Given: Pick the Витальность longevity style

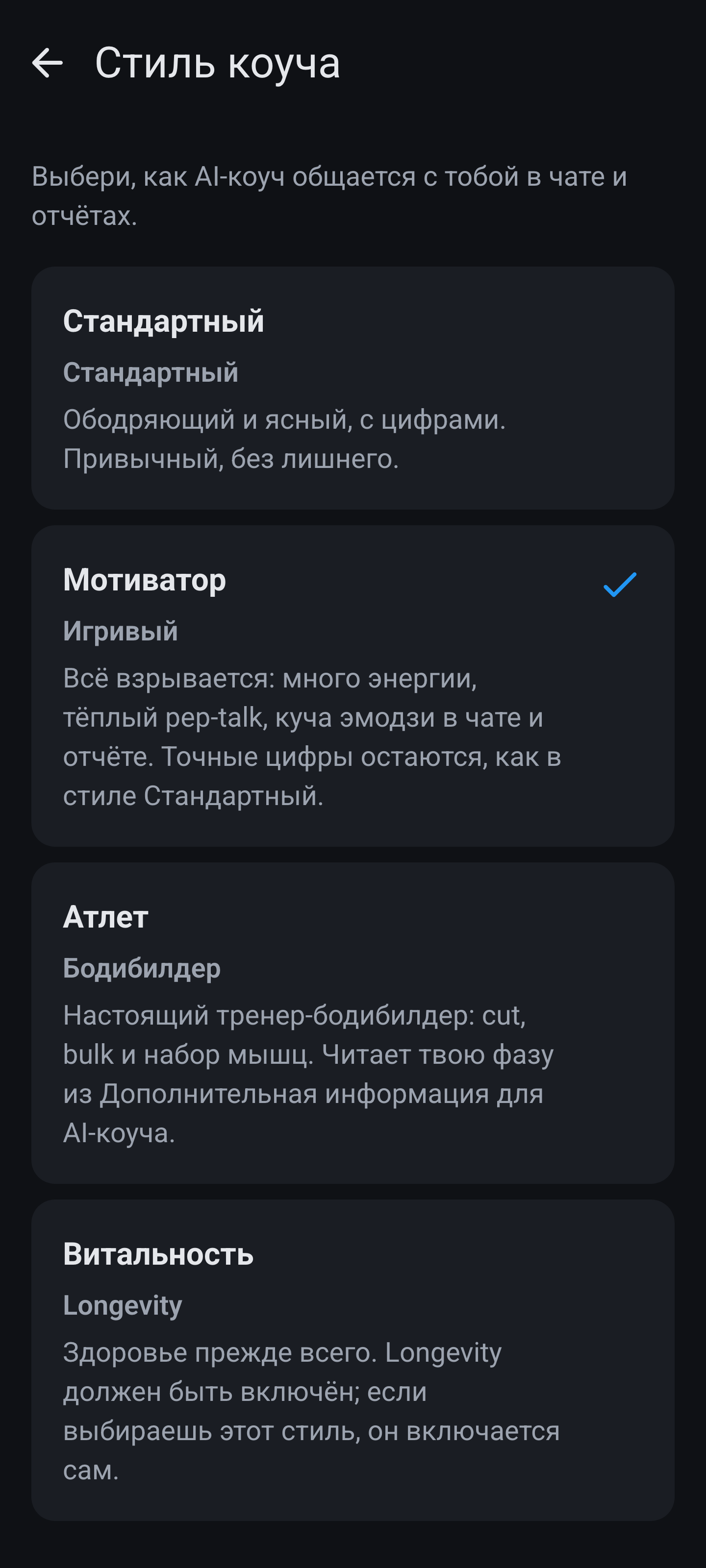Looking at the screenshot, I should [x=353, y=1360].
